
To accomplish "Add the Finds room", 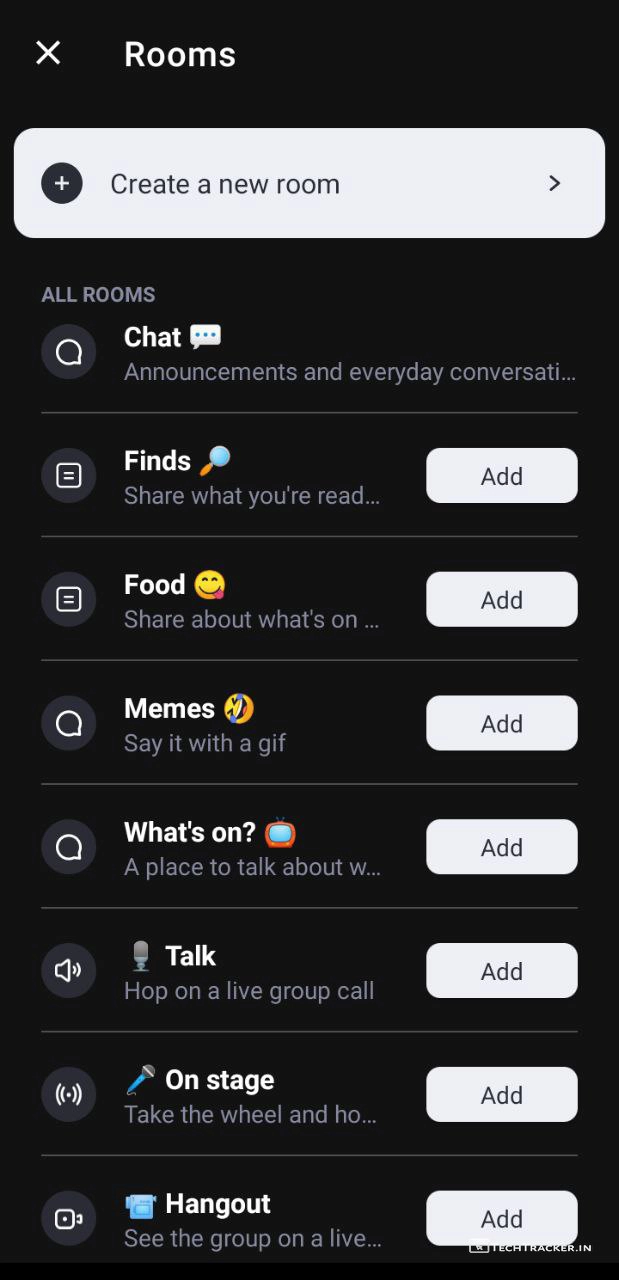I will [501, 476].
